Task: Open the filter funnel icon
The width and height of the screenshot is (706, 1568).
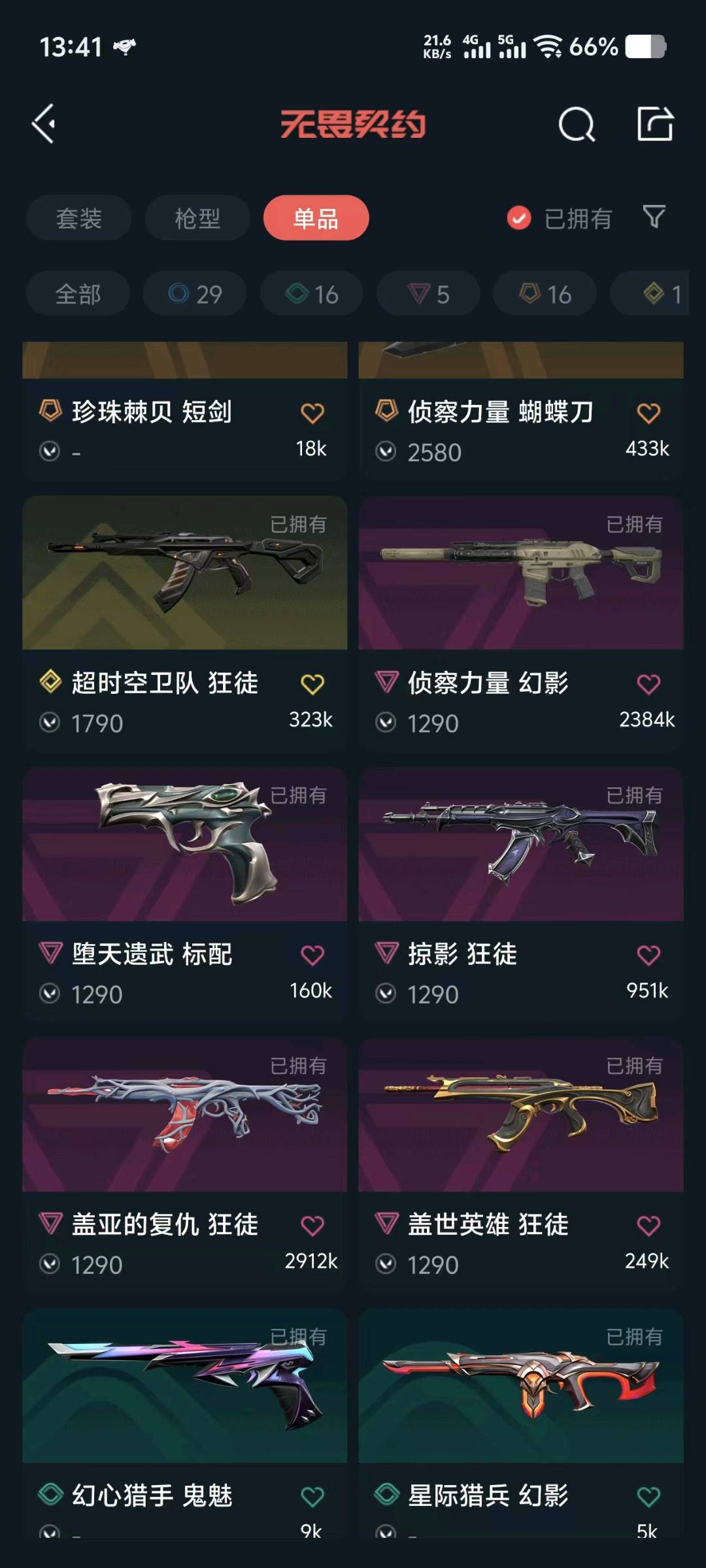Action: [x=654, y=218]
